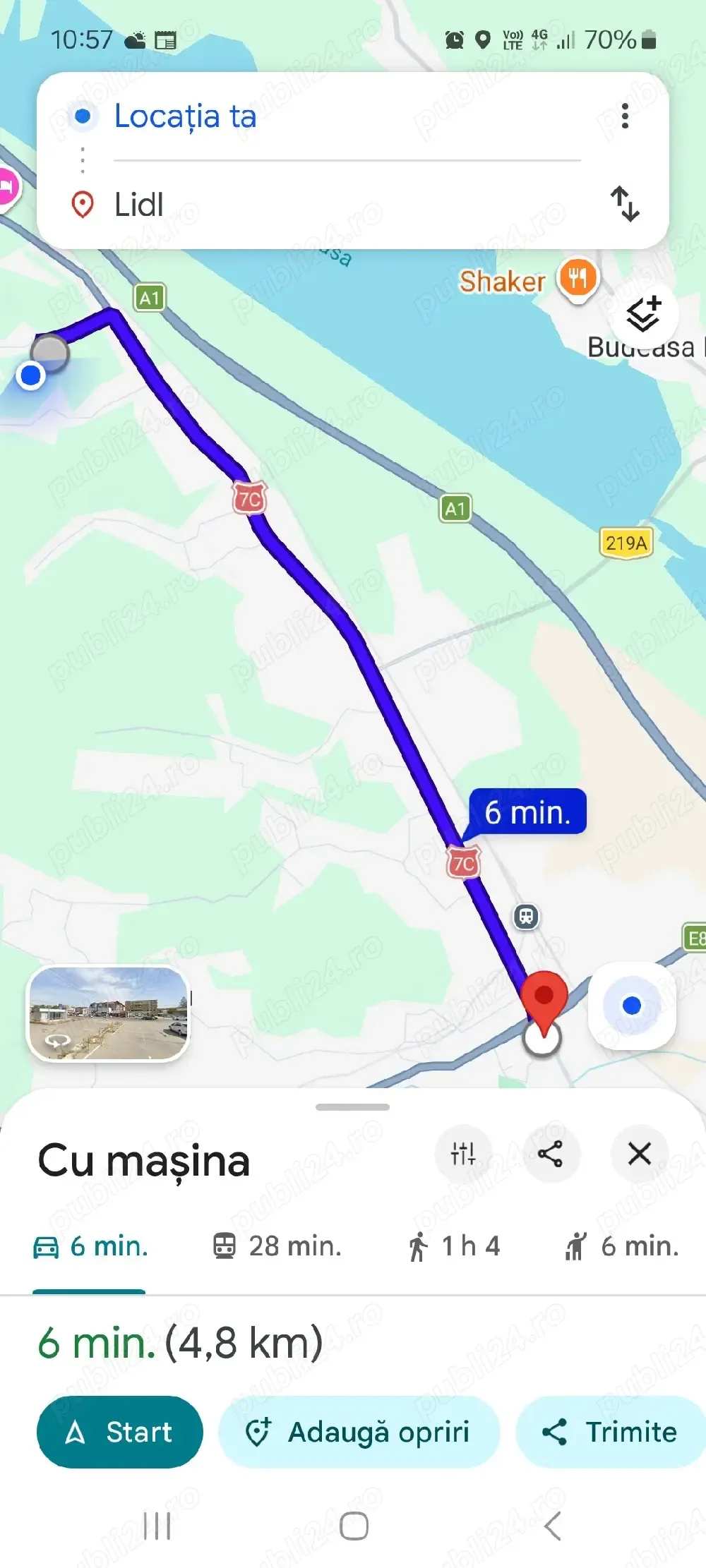Tap the train station icon near the route
Viewport: 706px width, 1568px height.
point(525,917)
